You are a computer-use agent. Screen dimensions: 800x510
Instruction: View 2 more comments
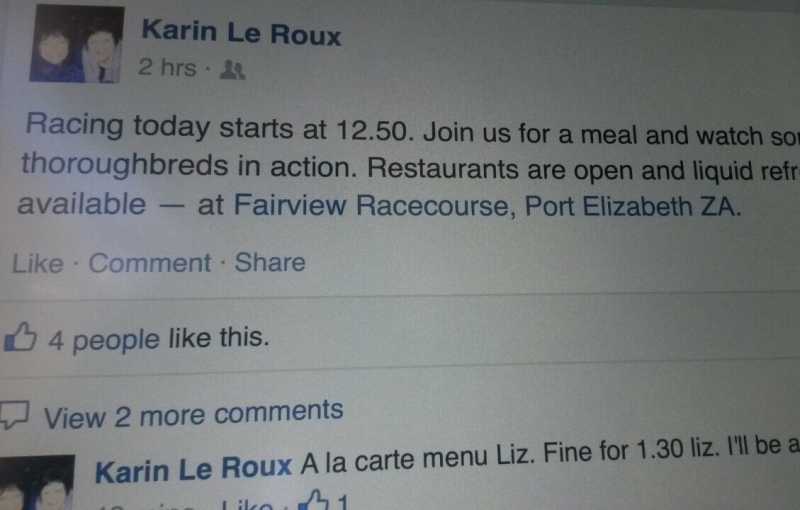(192, 413)
